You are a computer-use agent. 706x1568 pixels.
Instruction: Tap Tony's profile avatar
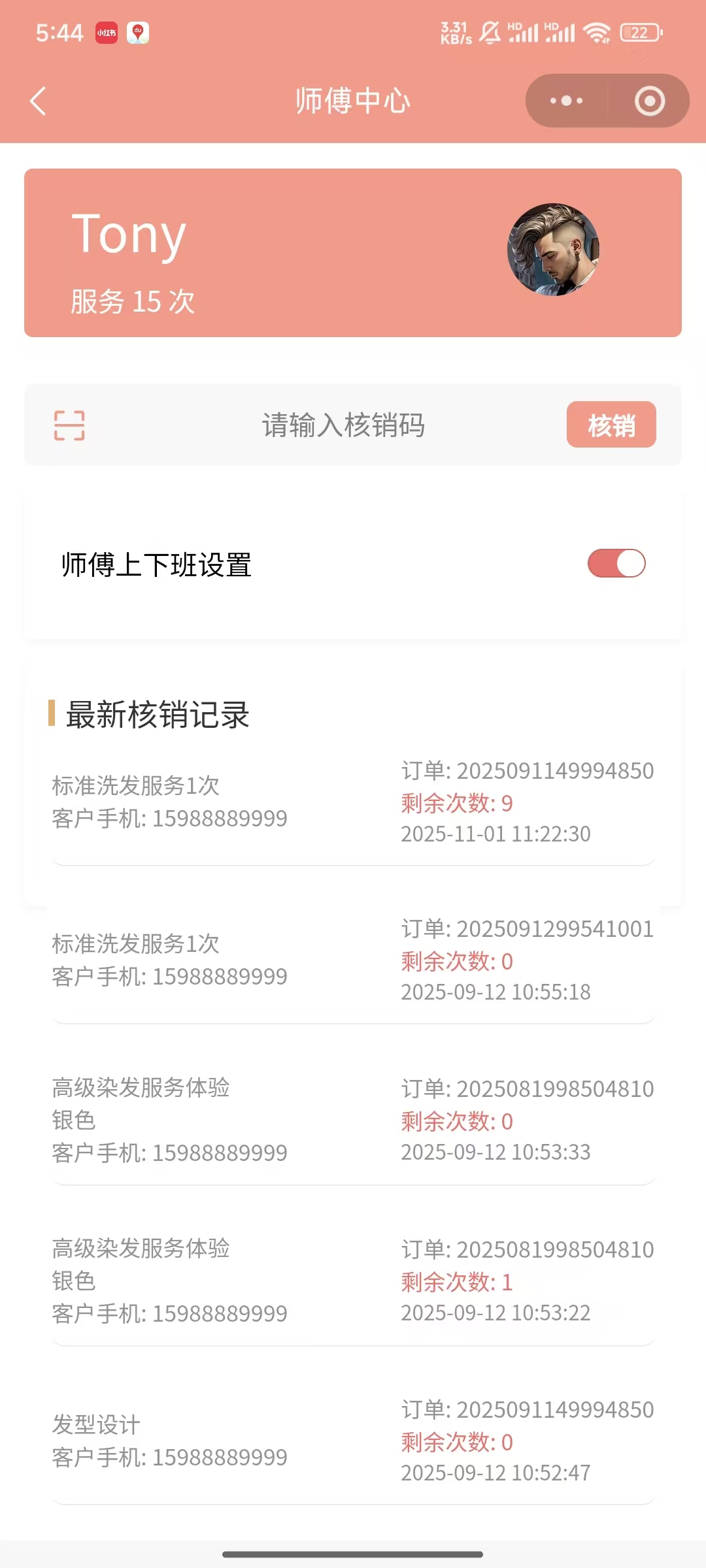(553, 250)
